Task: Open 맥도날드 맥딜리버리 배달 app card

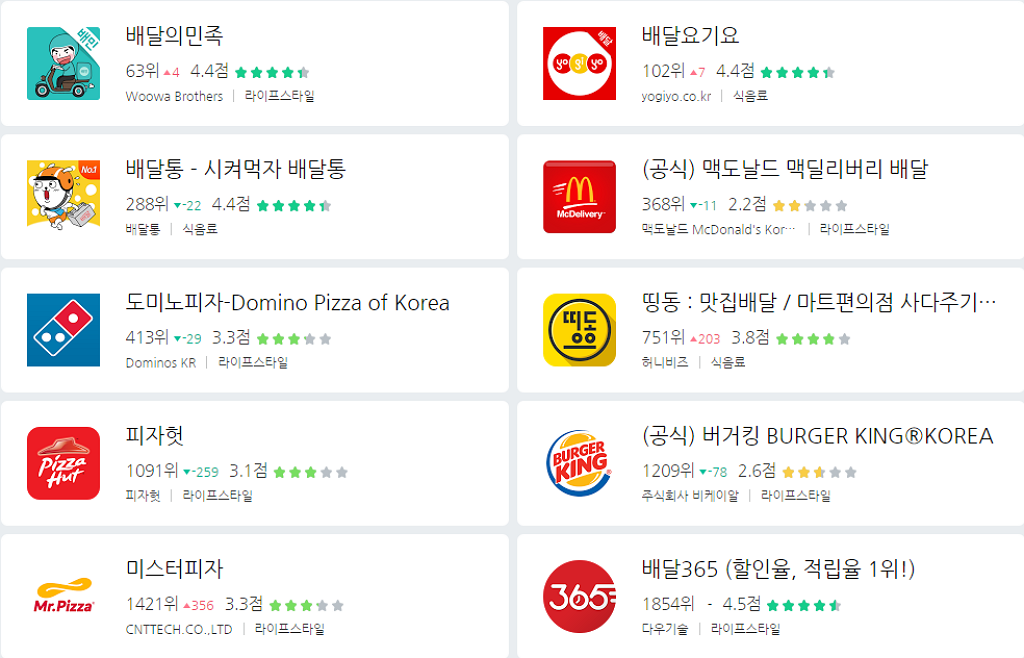Action: (784, 169)
